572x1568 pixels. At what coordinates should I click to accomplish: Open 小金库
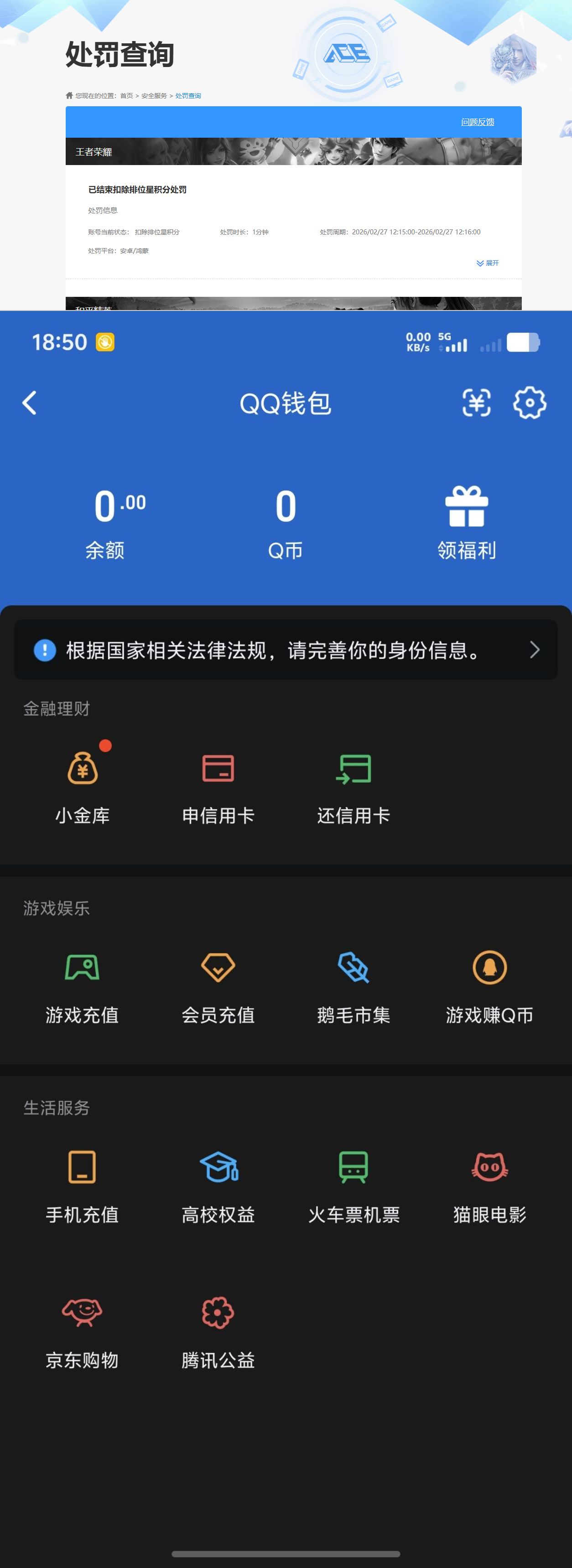coord(82,785)
